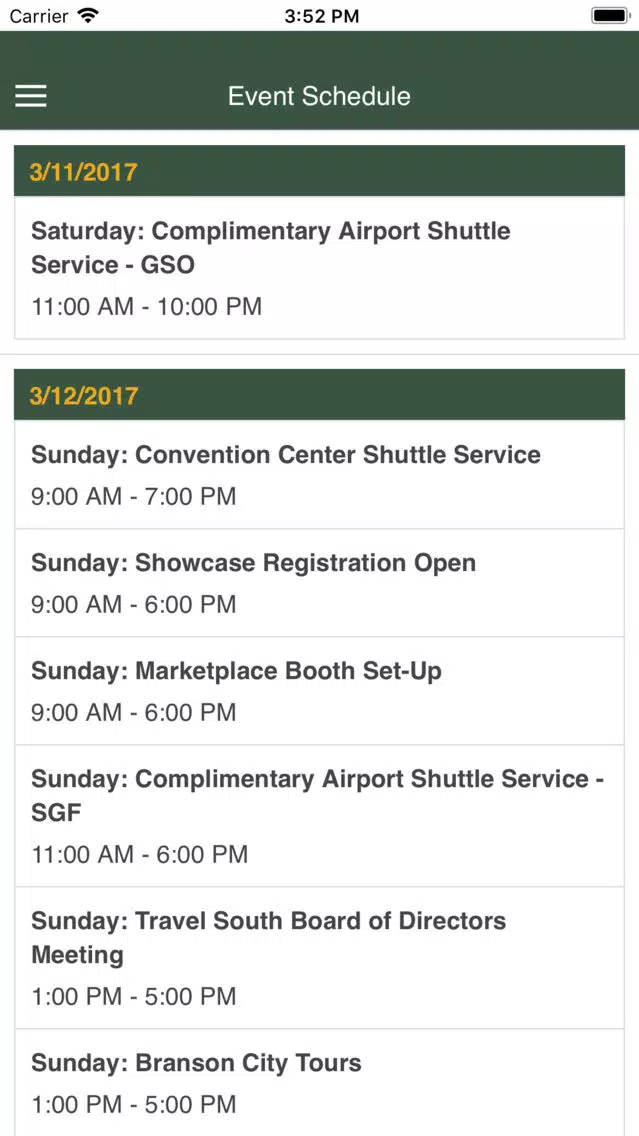Image resolution: width=639 pixels, height=1136 pixels.
Task: Open the hamburger drawer menu
Action: click(31, 96)
